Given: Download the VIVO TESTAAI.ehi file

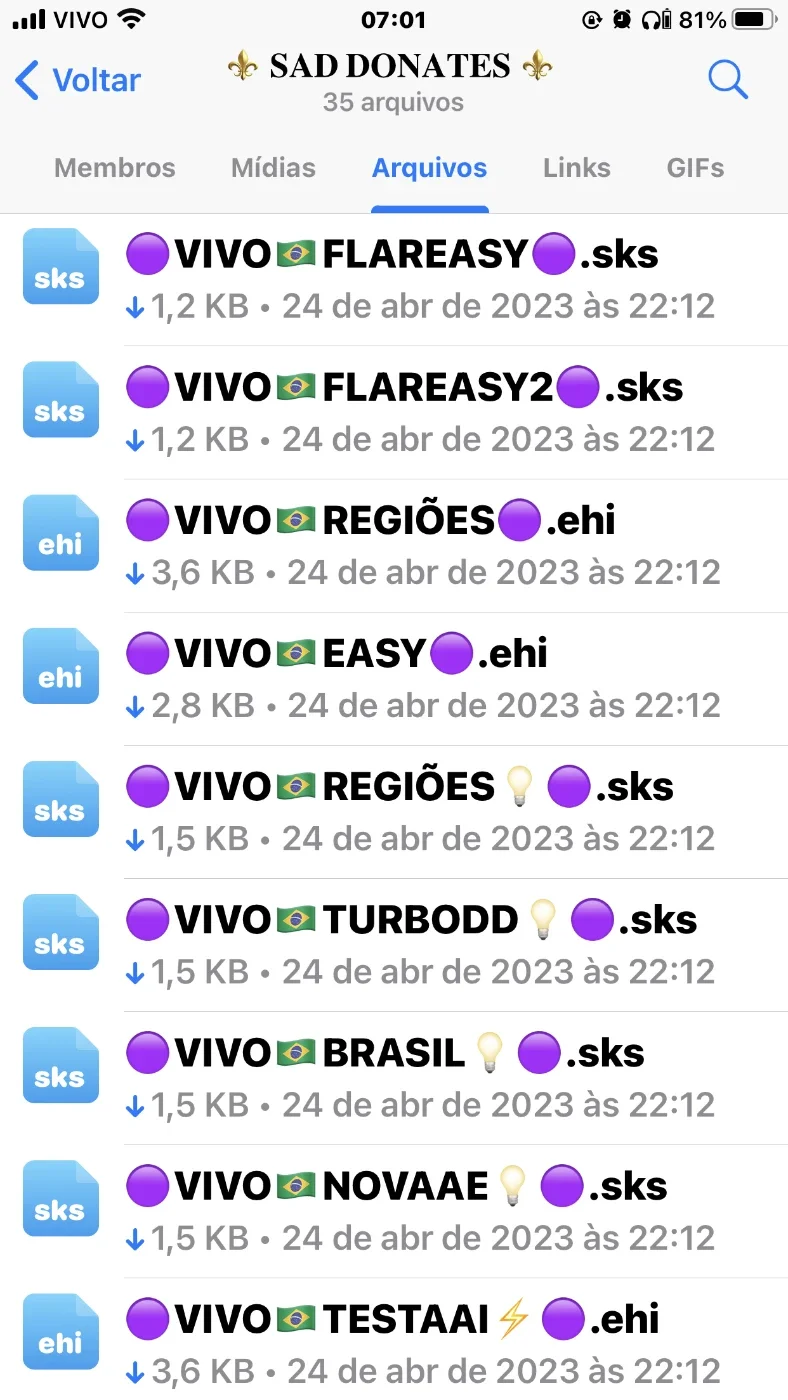Looking at the screenshot, I should tap(394, 1339).
